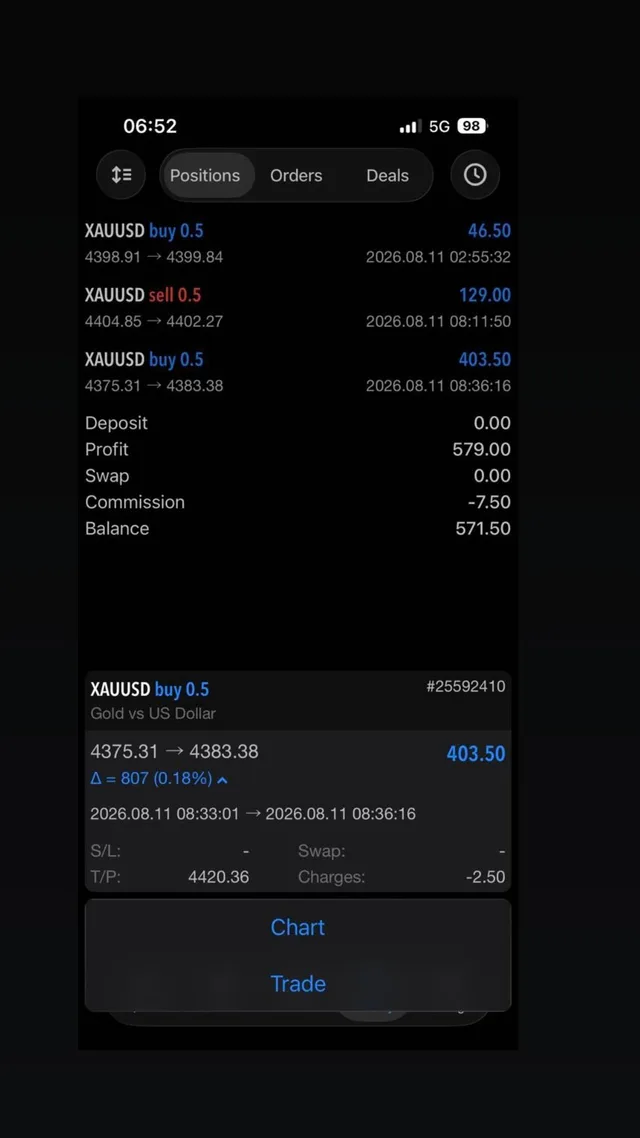Open the history period clock icon
The height and width of the screenshot is (1138, 640).
(x=475, y=175)
